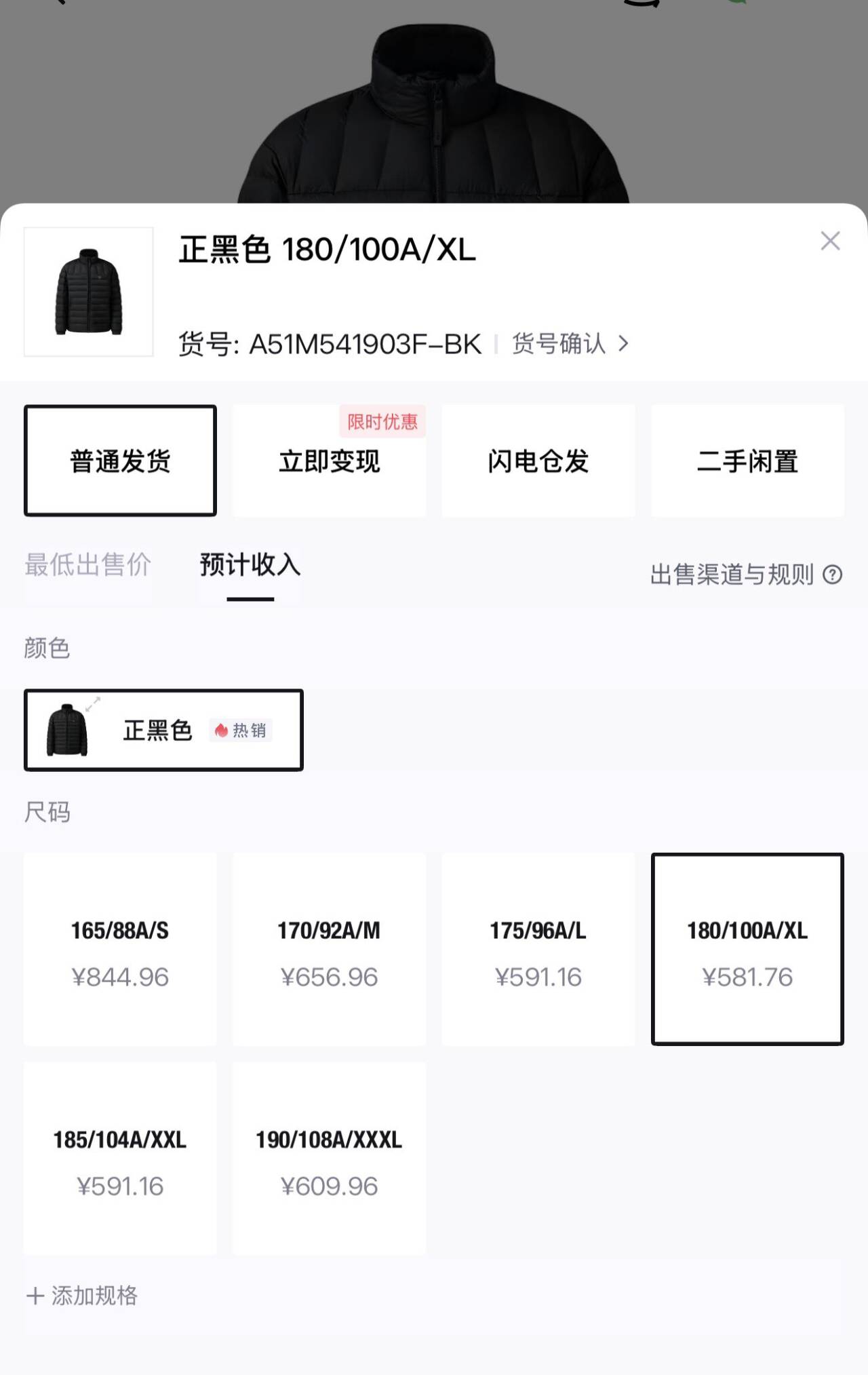Viewport: 868px width, 1375px height.
Task: Switch to 最低出售价 tab
Action: tap(87, 564)
